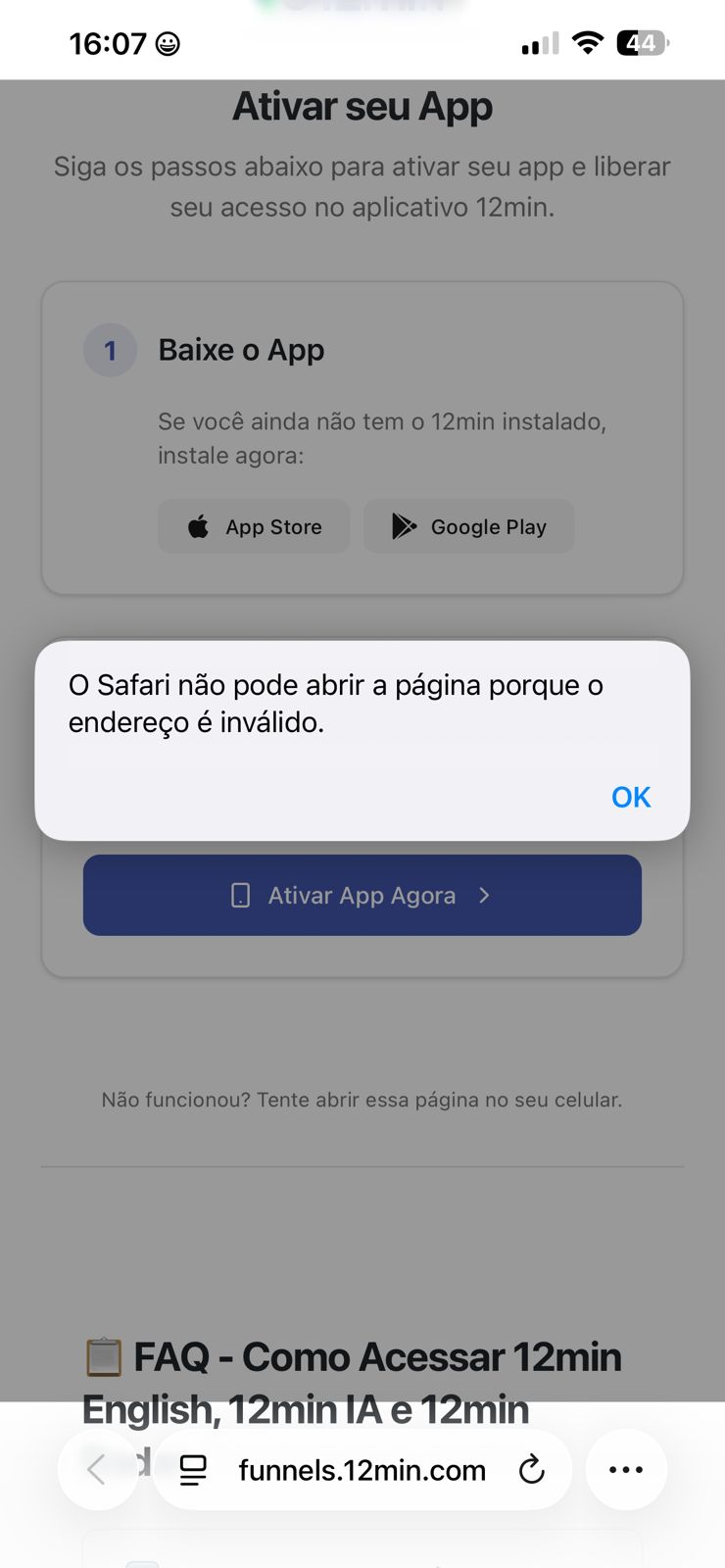Go back to the previous page

click(x=97, y=1469)
